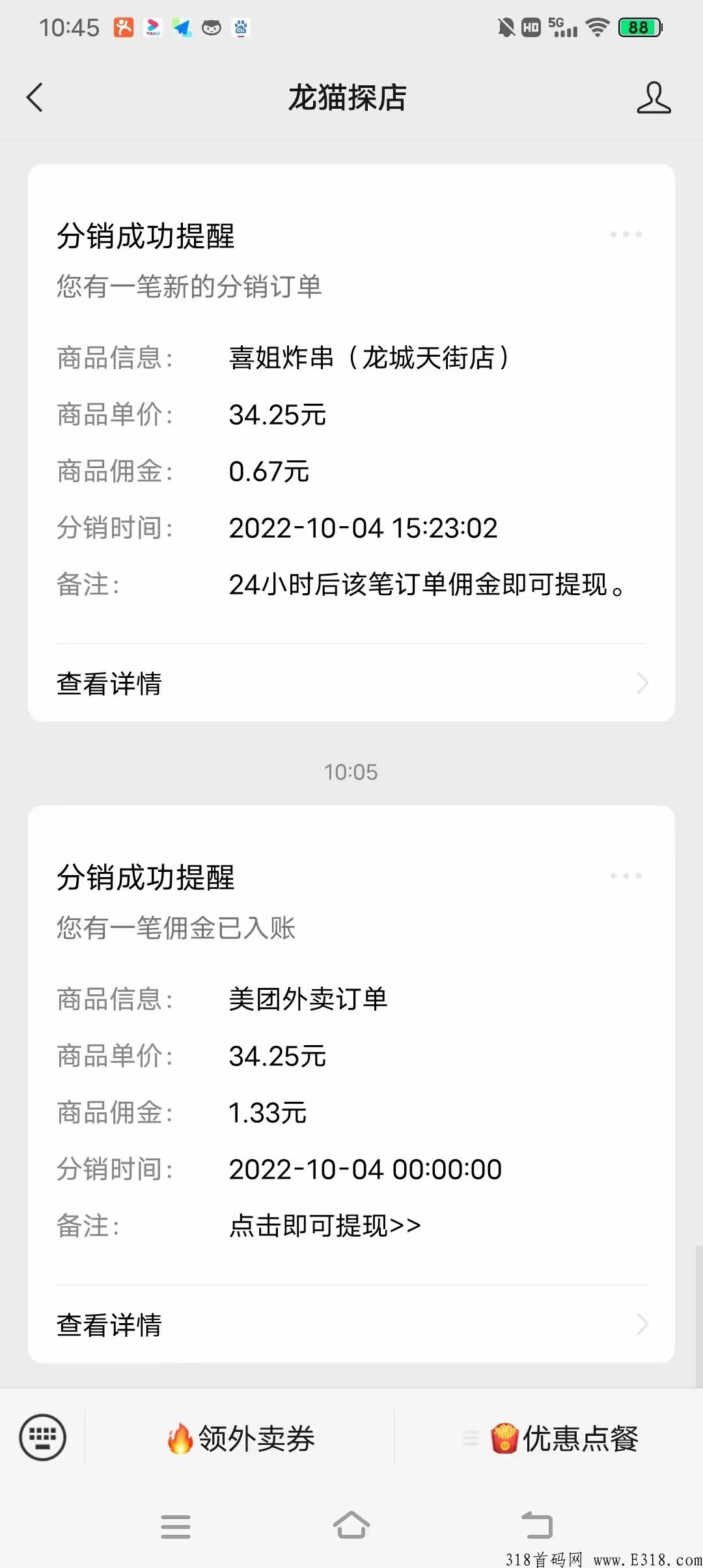Open the contact profile icon at top right
The height and width of the screenshot is (1568, 703).
tap(655, 98)
